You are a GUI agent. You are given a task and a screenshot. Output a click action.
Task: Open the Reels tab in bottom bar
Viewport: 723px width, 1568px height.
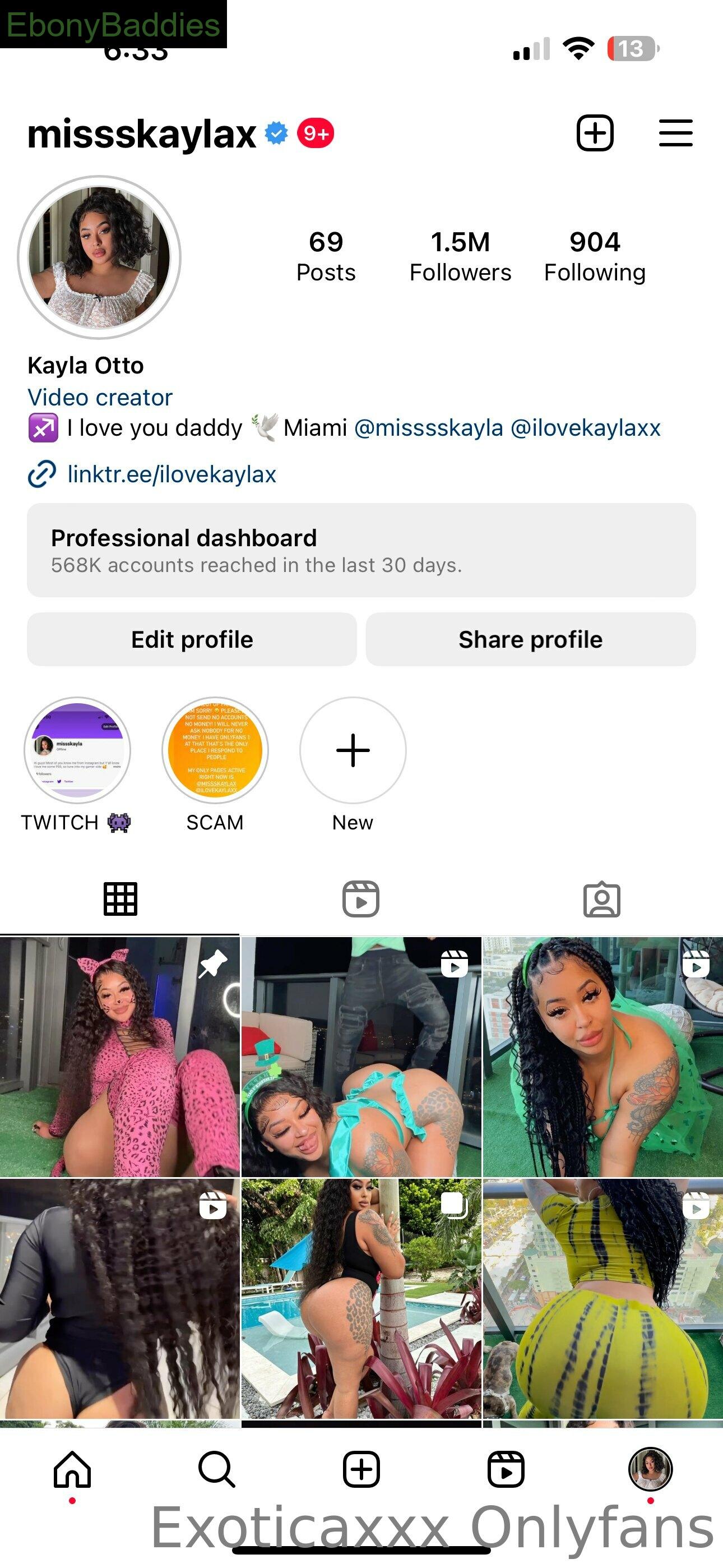tap(506, 1469)
